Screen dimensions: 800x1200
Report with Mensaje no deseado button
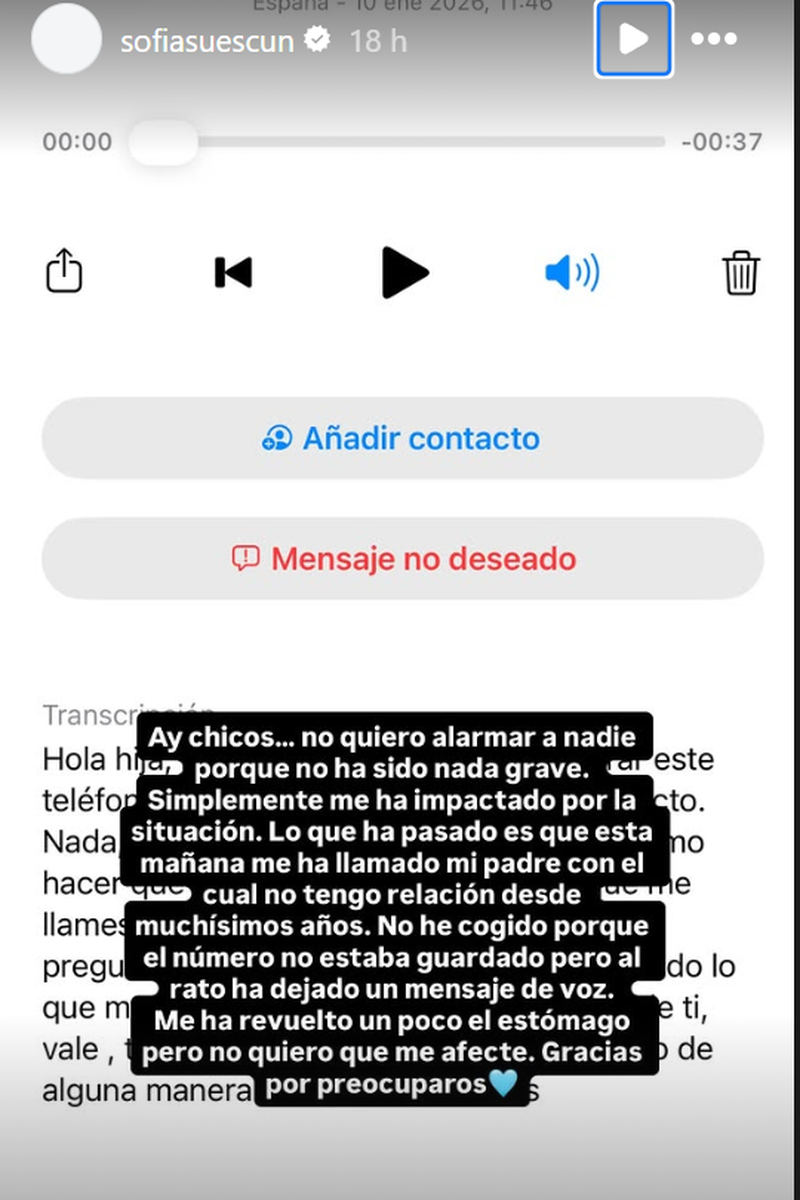pyautogui.click(x=400, y=558)
